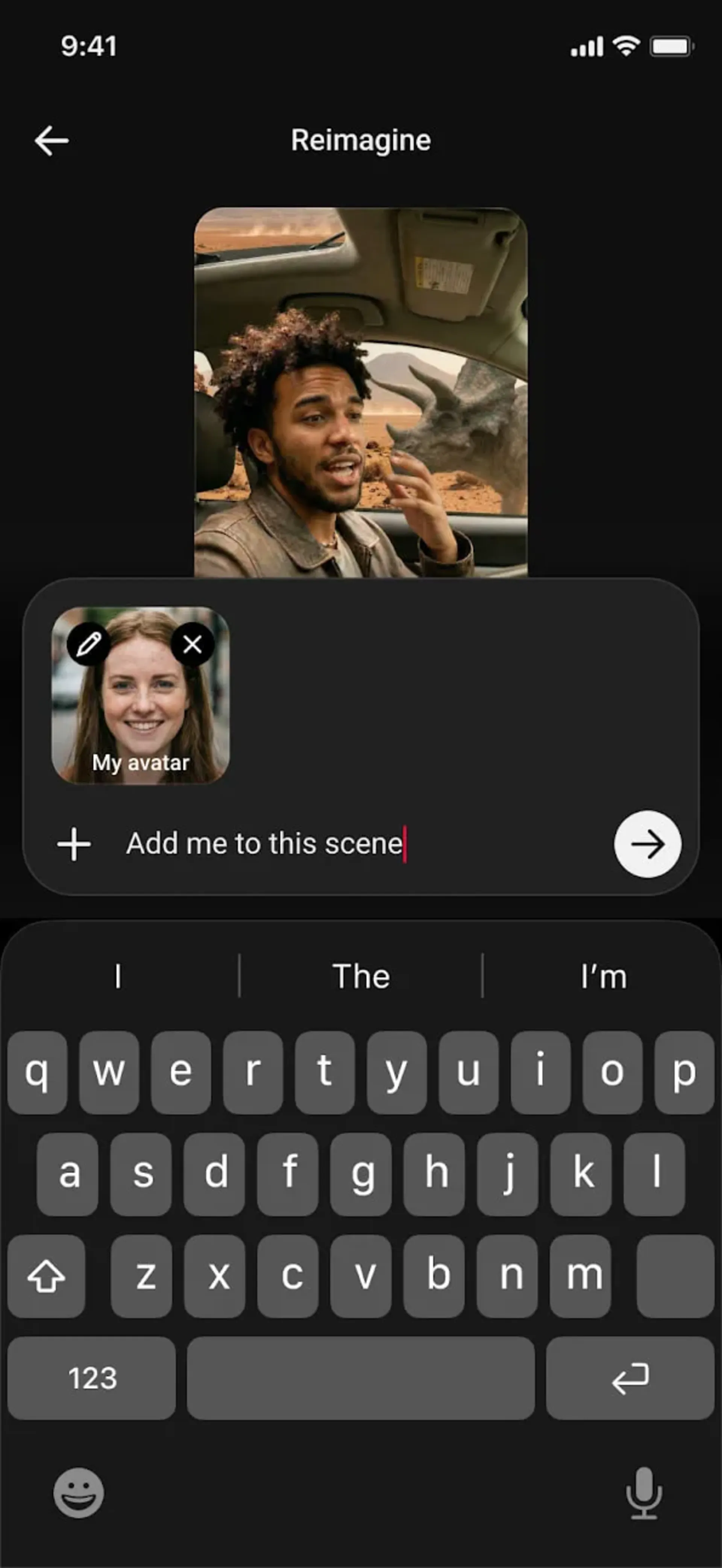
Task: Go back using the arrow icon
Action: pyautogui.click(x=52, y=141)
